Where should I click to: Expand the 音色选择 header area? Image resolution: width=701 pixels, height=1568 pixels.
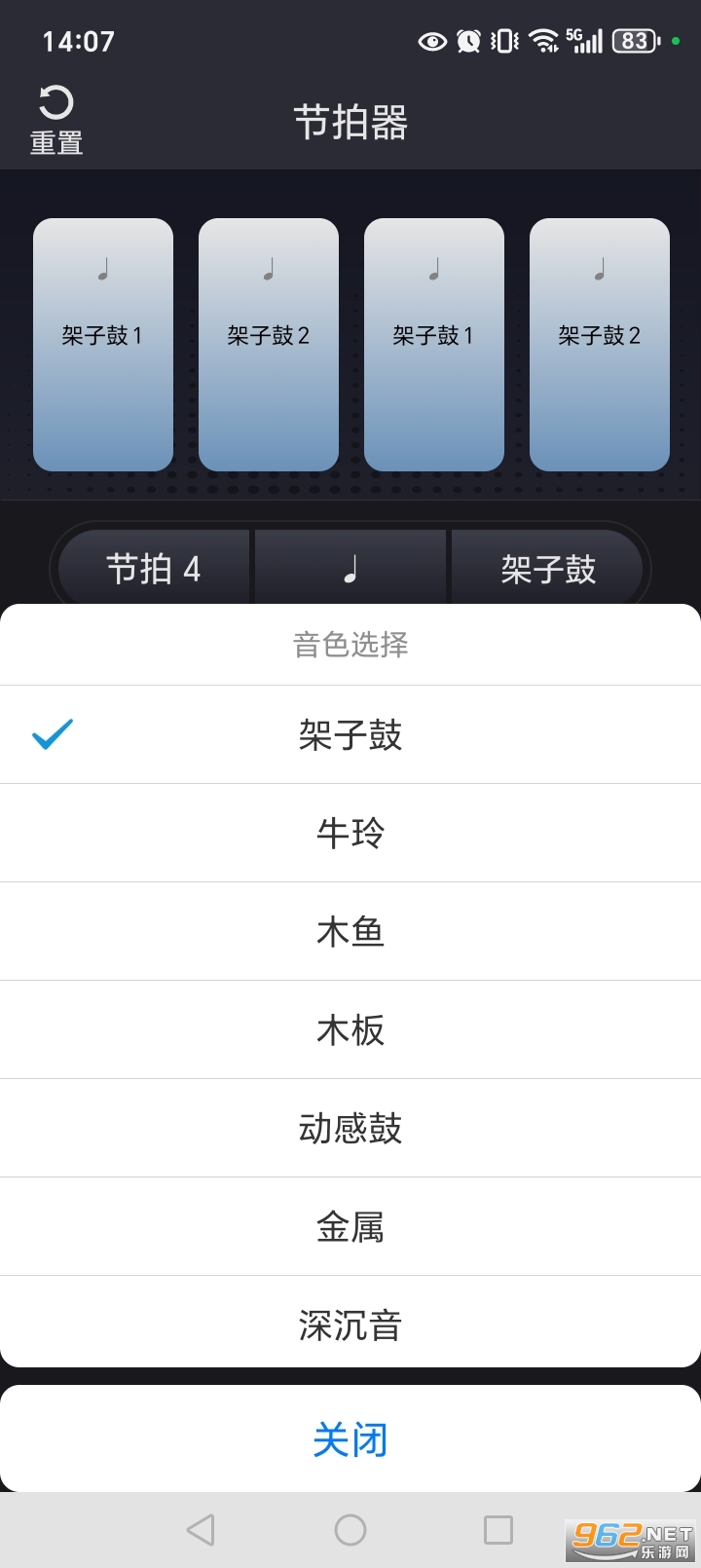(350, 645)
